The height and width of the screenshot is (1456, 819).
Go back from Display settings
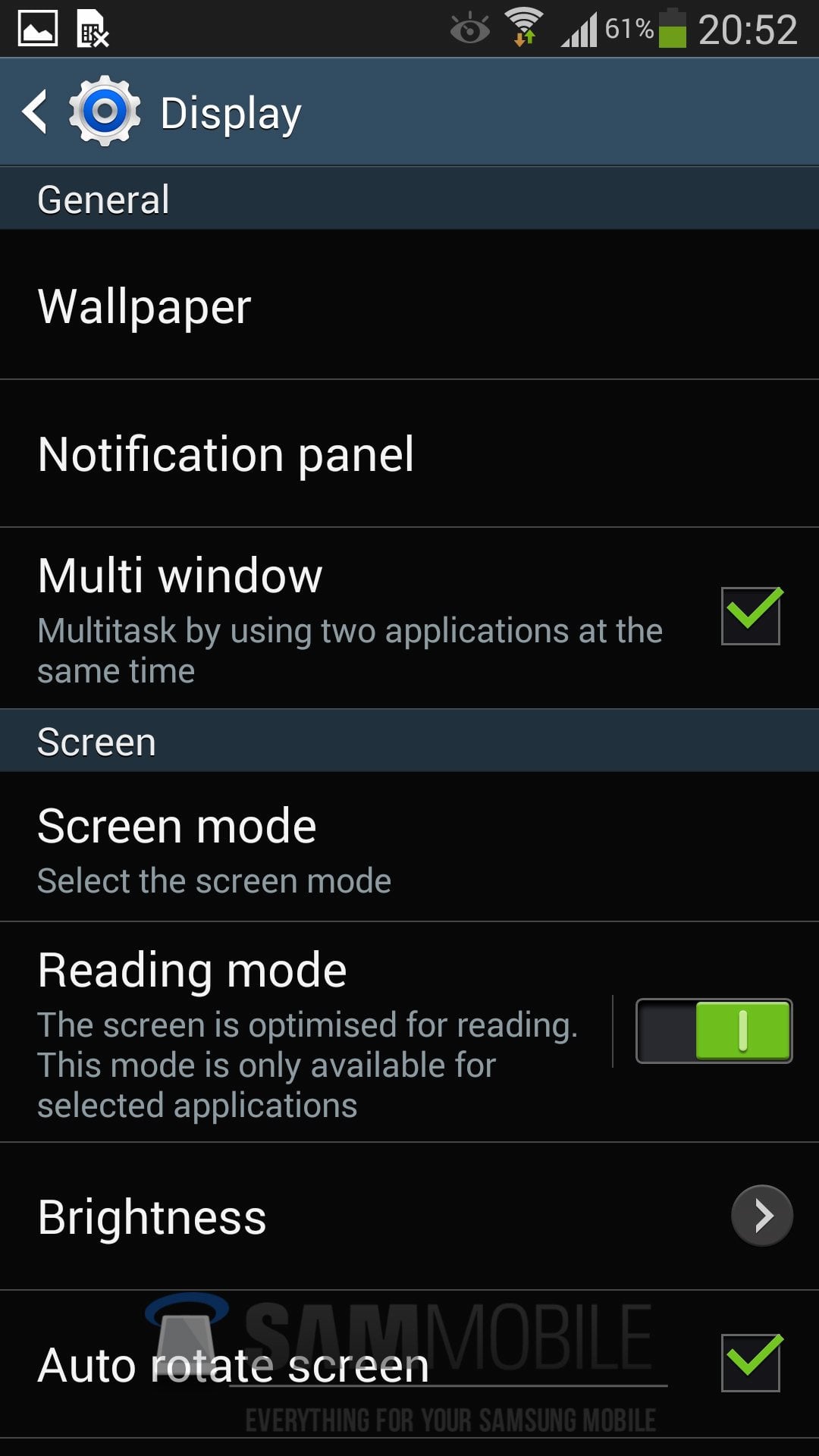click(x=36, y=112)
